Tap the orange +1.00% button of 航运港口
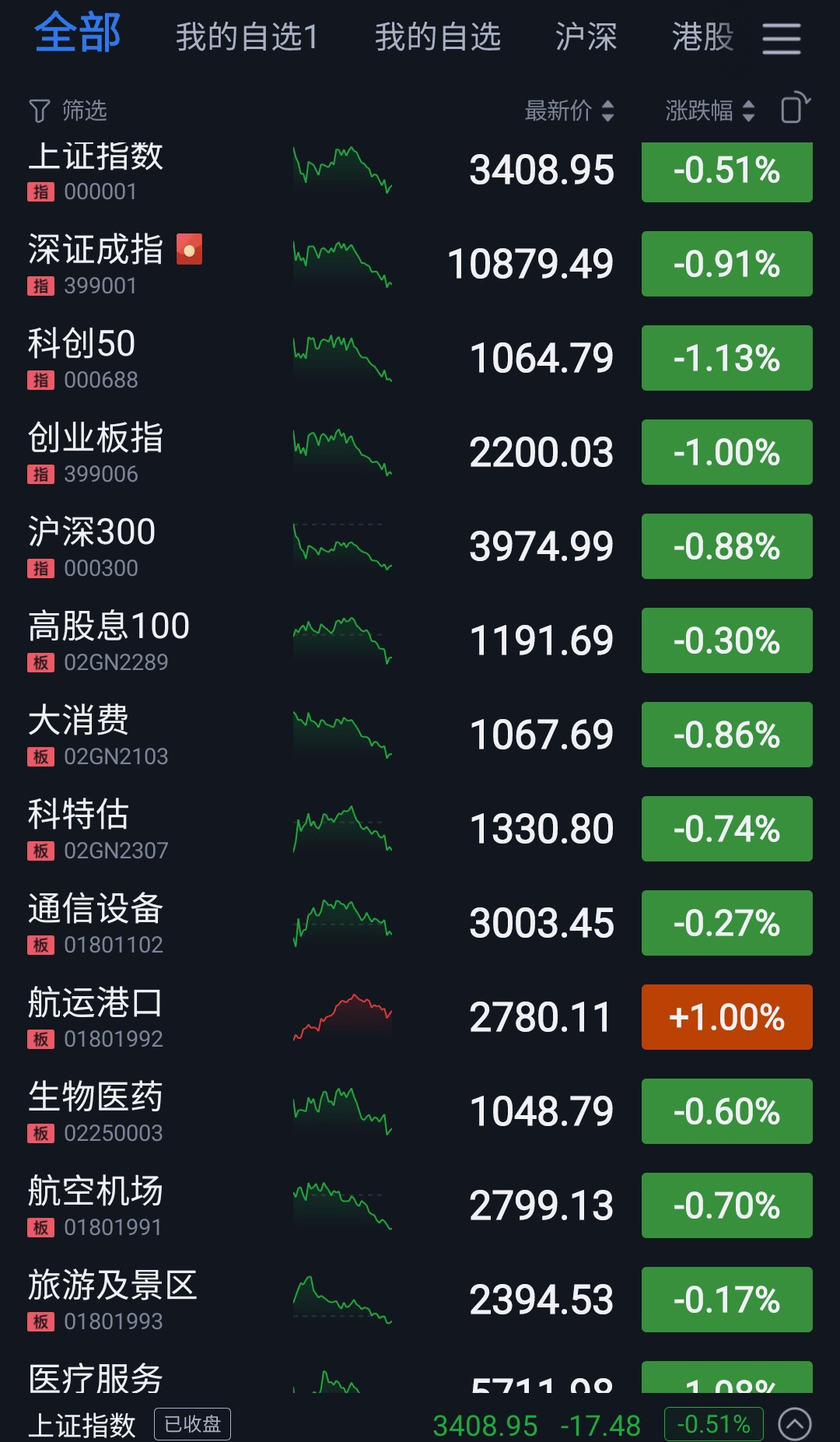 pyautogui.click(x=726, y=1016)
